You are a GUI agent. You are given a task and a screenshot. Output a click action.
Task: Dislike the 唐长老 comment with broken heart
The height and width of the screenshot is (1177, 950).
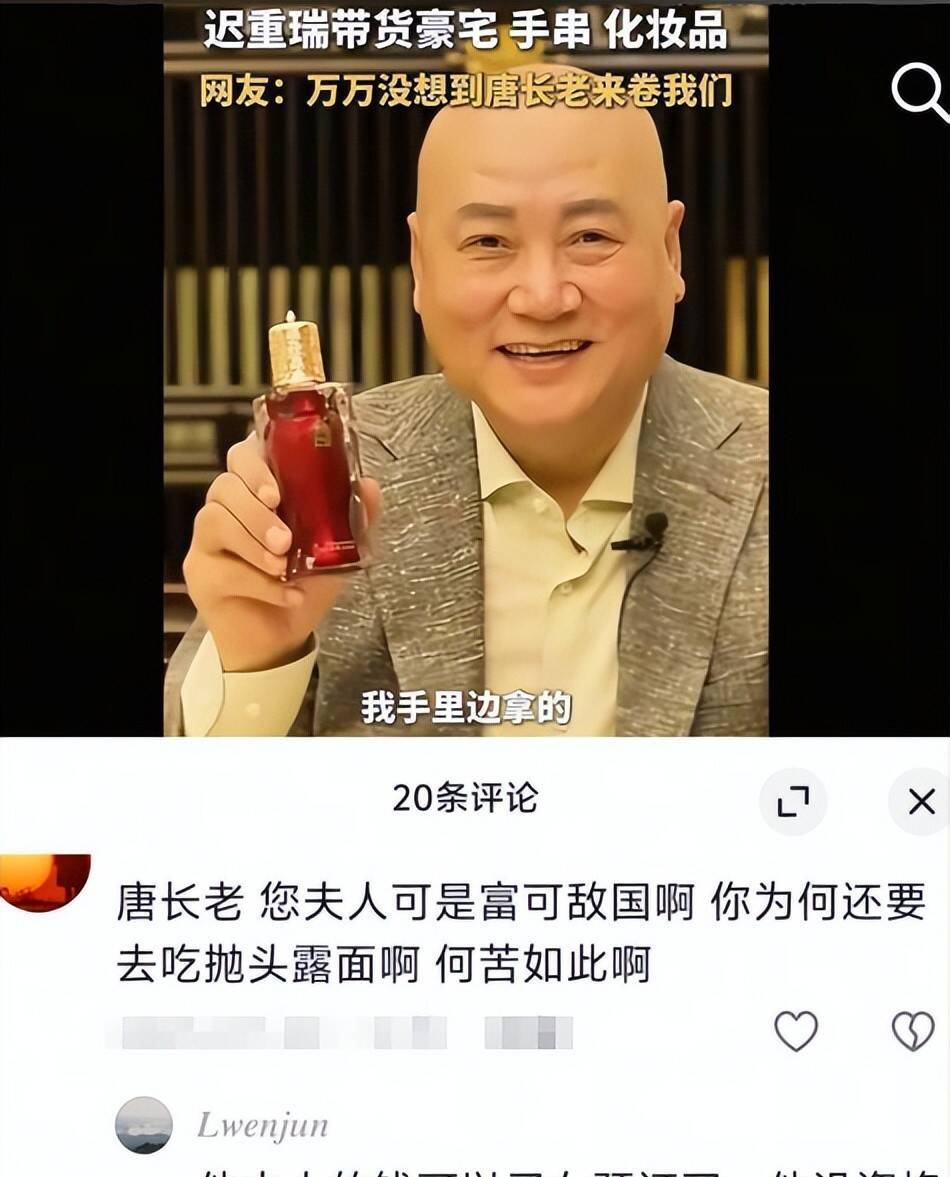[912, 1031]
